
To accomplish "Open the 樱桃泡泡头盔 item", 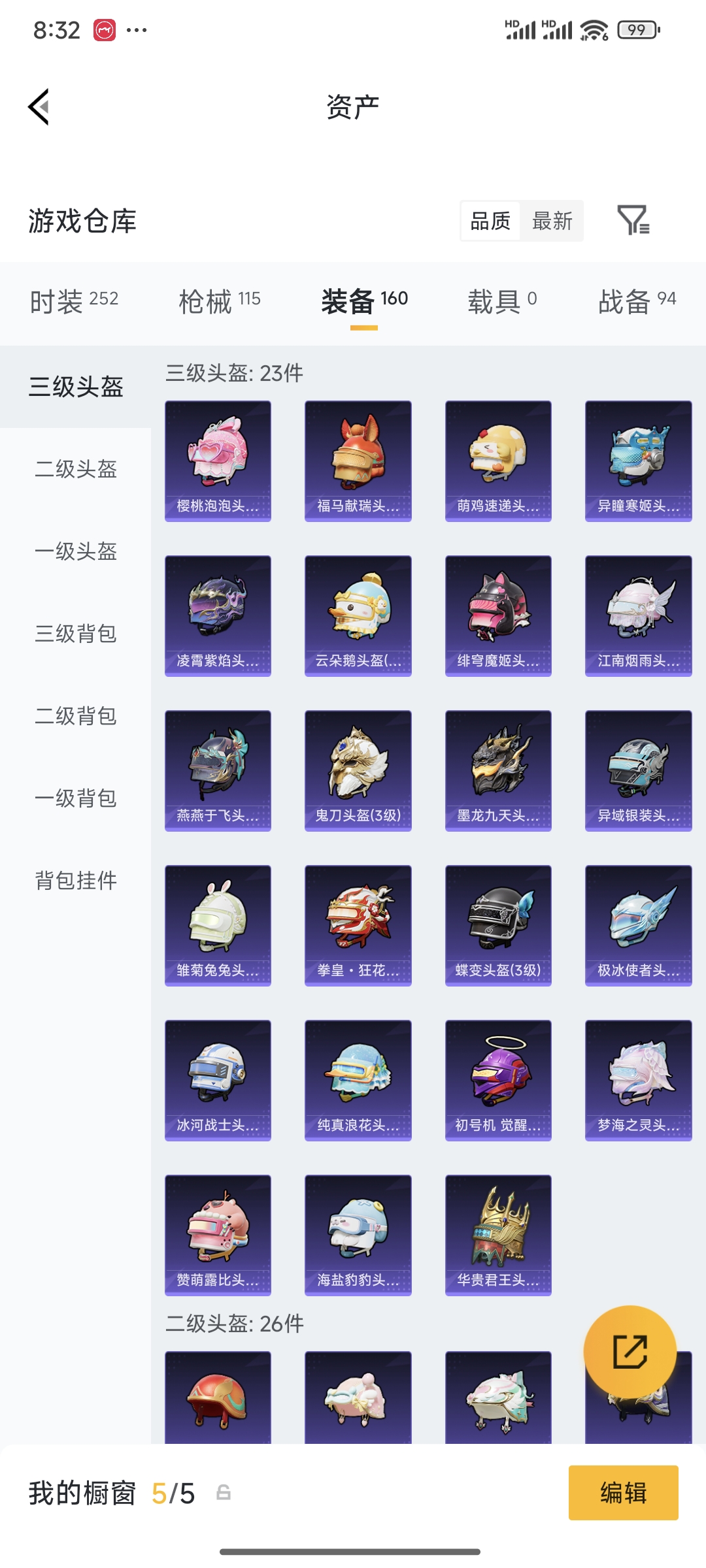I will (218, 461).
